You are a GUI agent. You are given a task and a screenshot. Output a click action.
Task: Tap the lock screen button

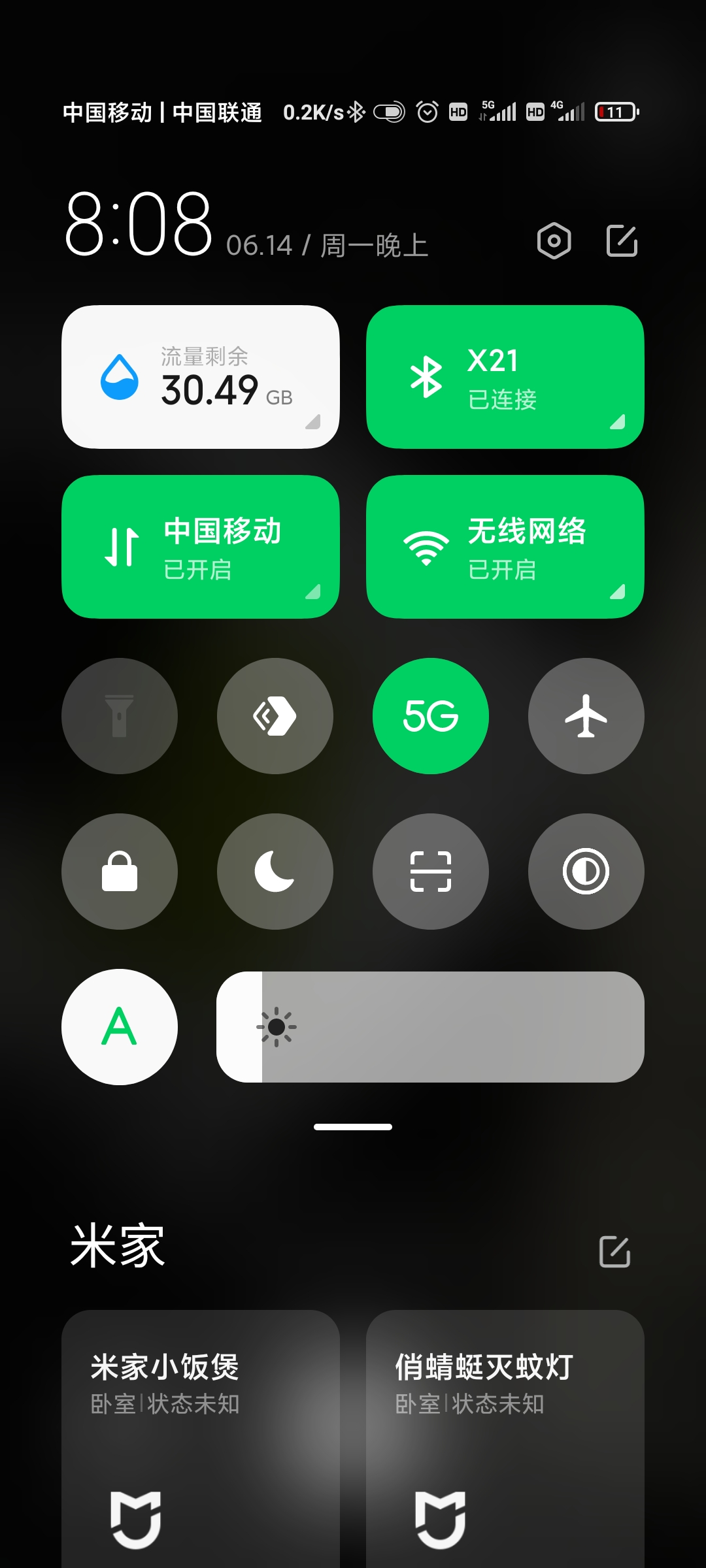coord(120,872)
